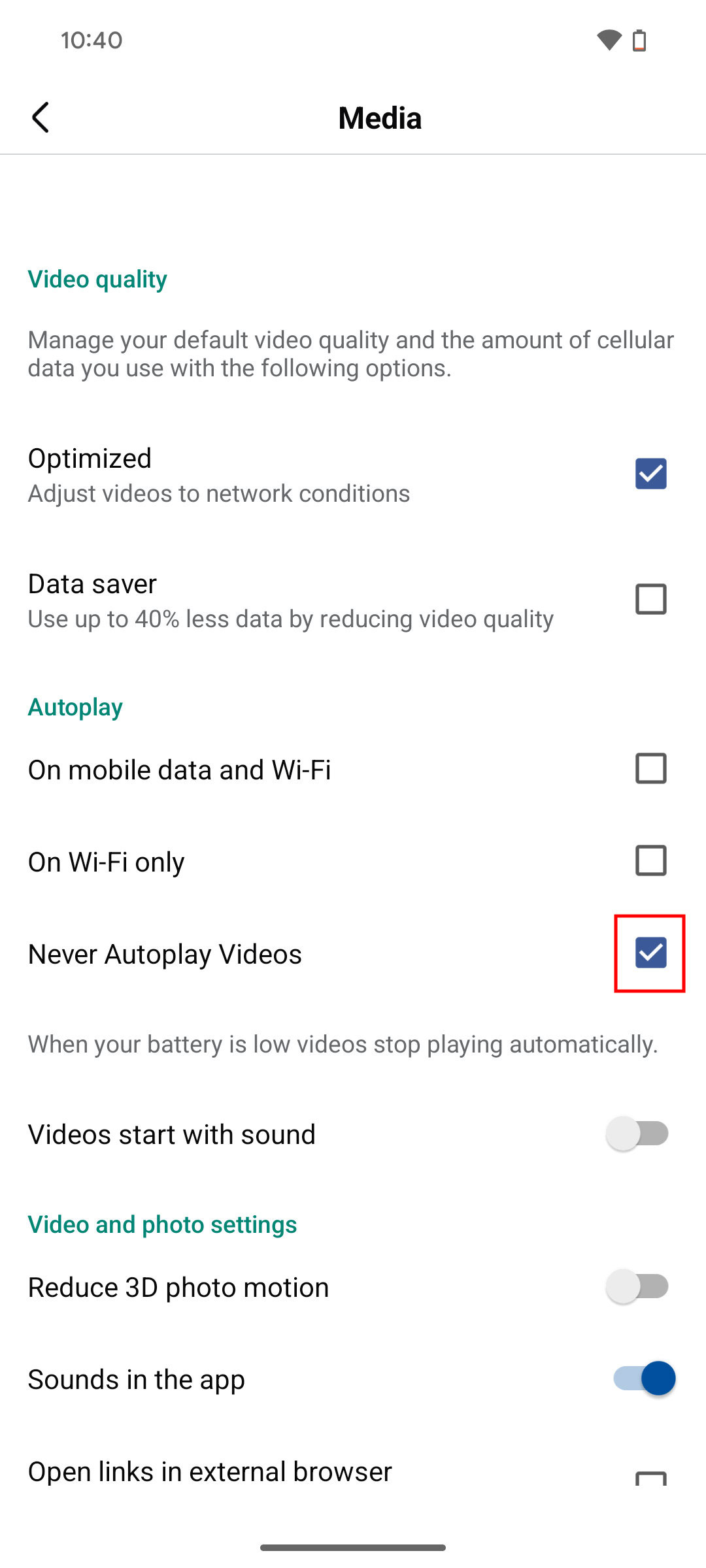Tap the Never Autoplay Videos checkbox
This screenshot has width=706, height=1568.
(x=650, y=953)
